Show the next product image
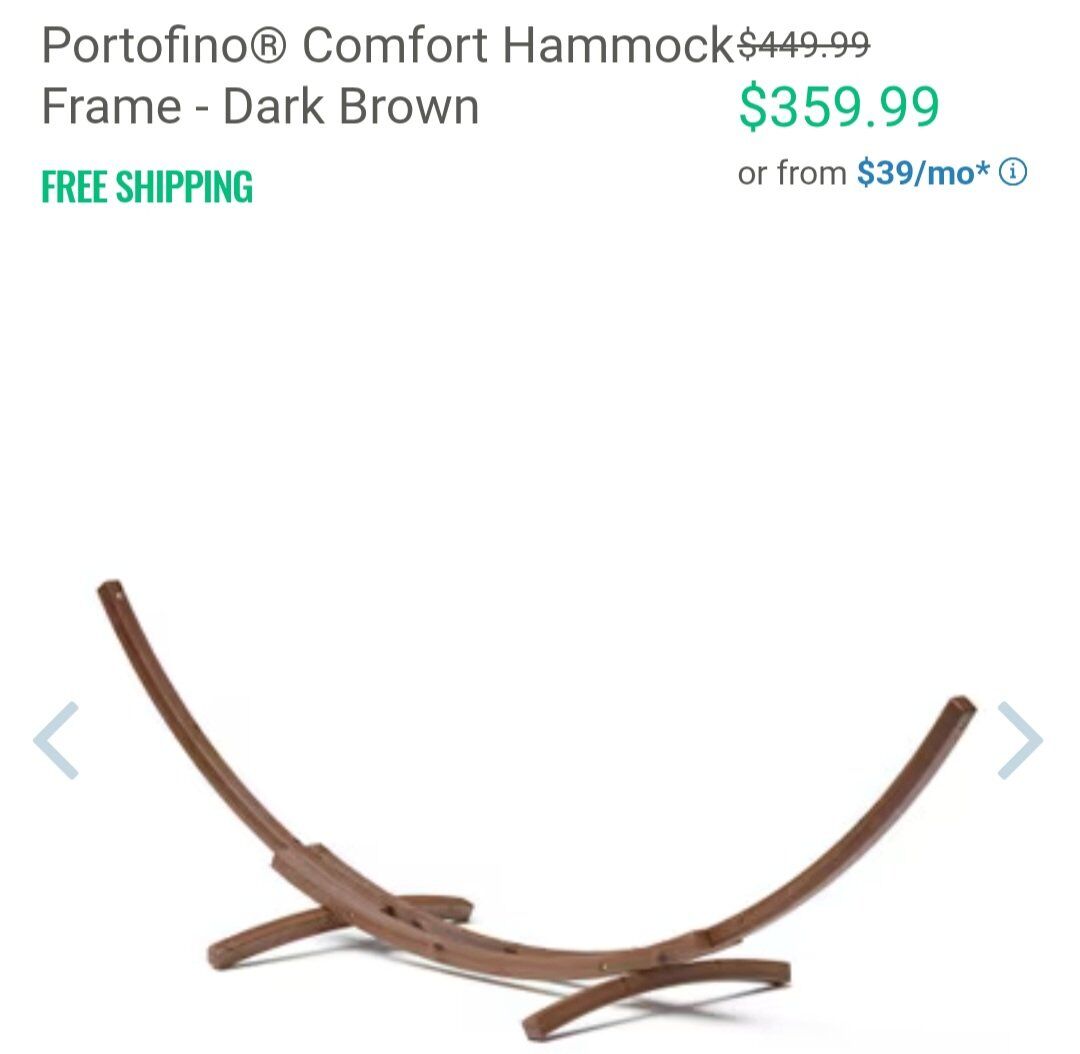The height and width of the screenshot is (1054, 1080). [1019, 740]
